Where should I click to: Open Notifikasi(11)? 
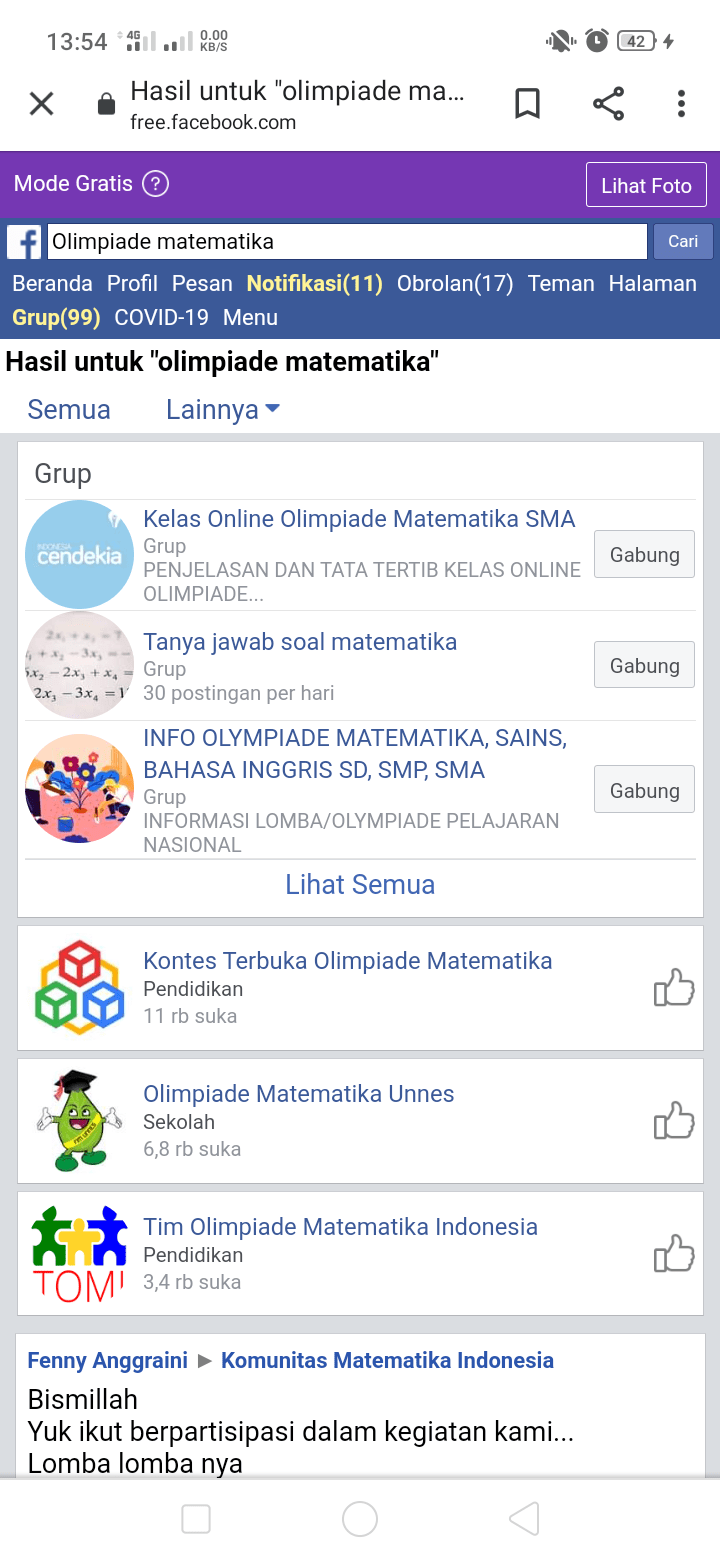315,284
